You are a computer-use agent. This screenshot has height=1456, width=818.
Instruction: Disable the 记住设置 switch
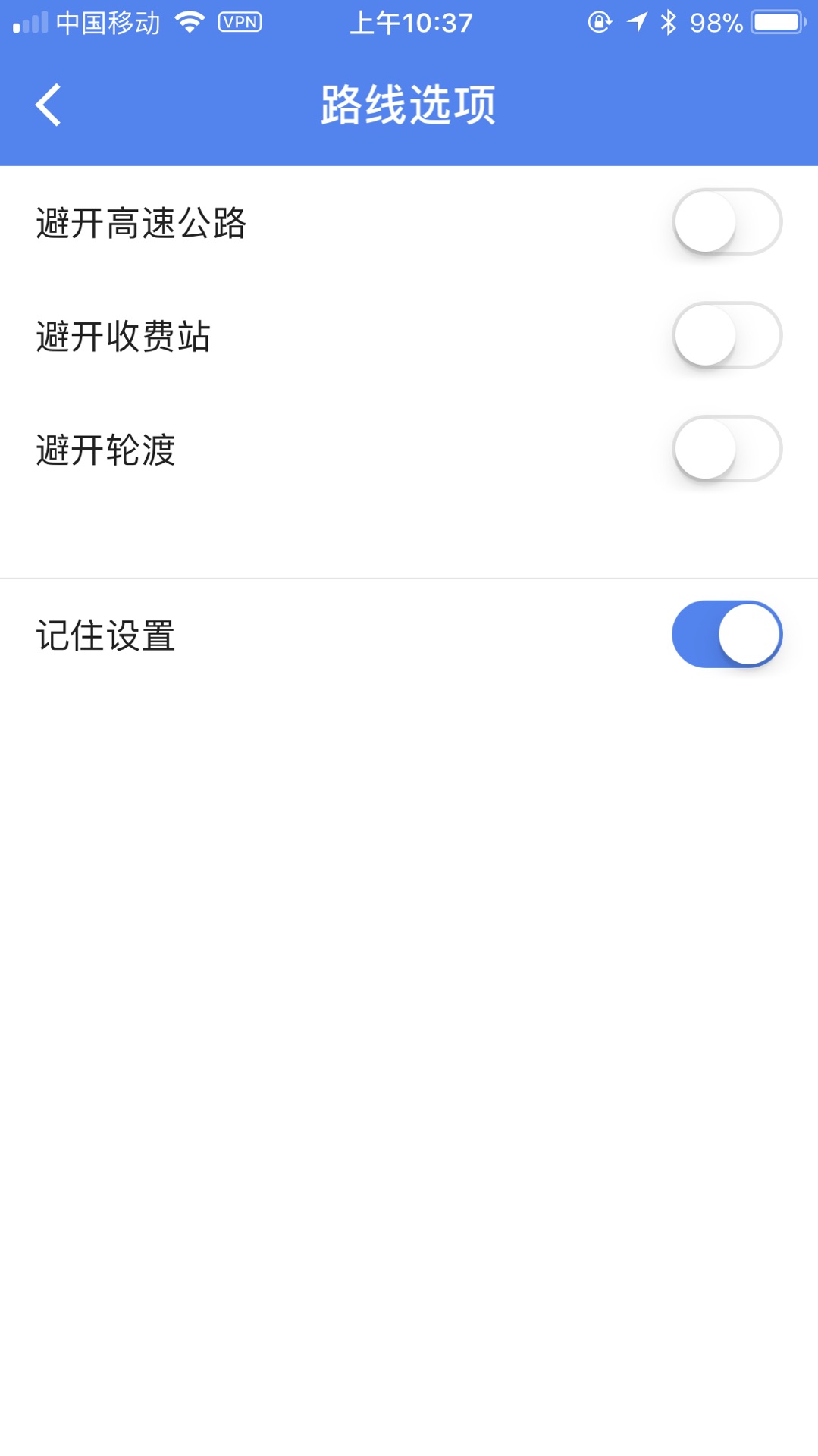click(x=726, y=635)
